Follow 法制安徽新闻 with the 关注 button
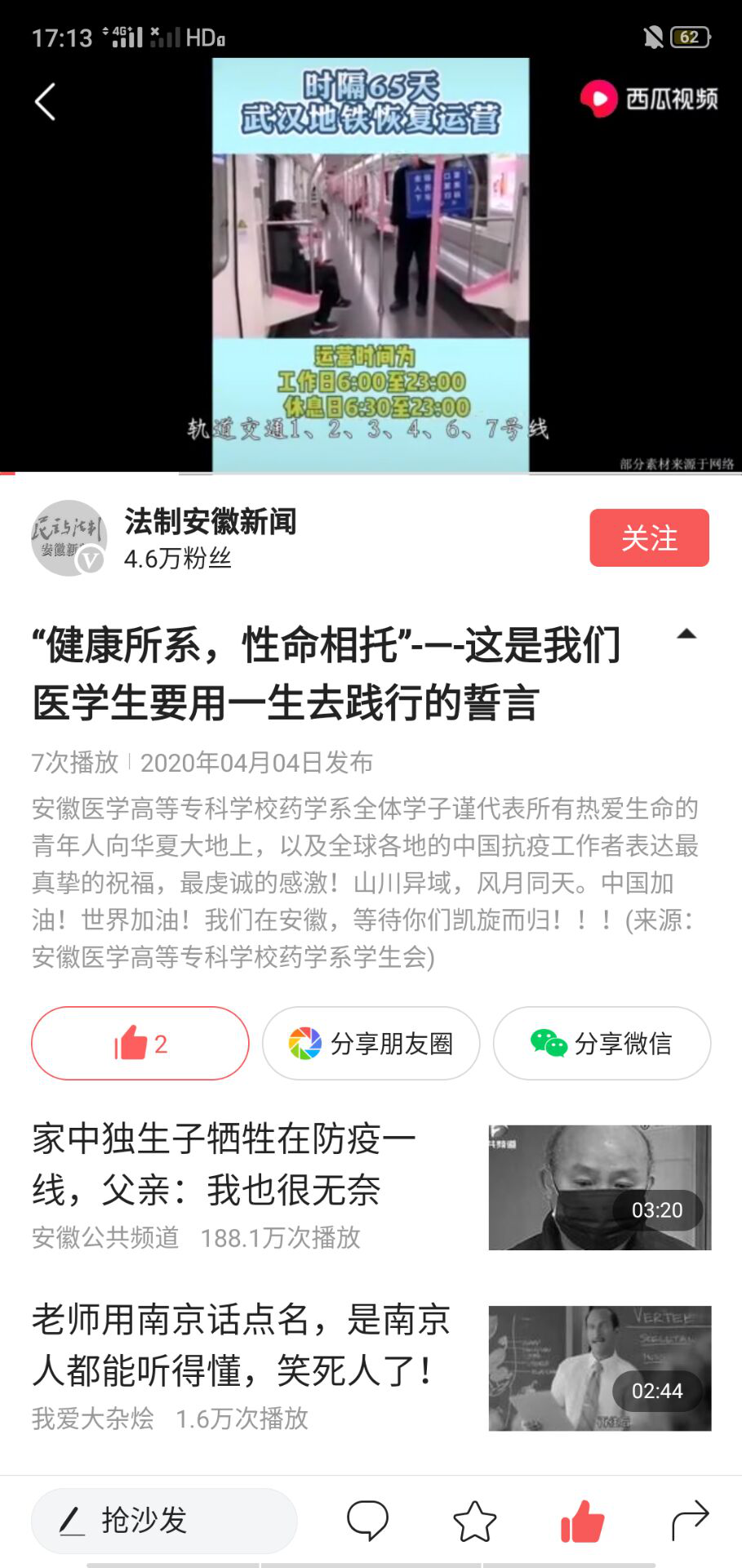 click(649, 537)
